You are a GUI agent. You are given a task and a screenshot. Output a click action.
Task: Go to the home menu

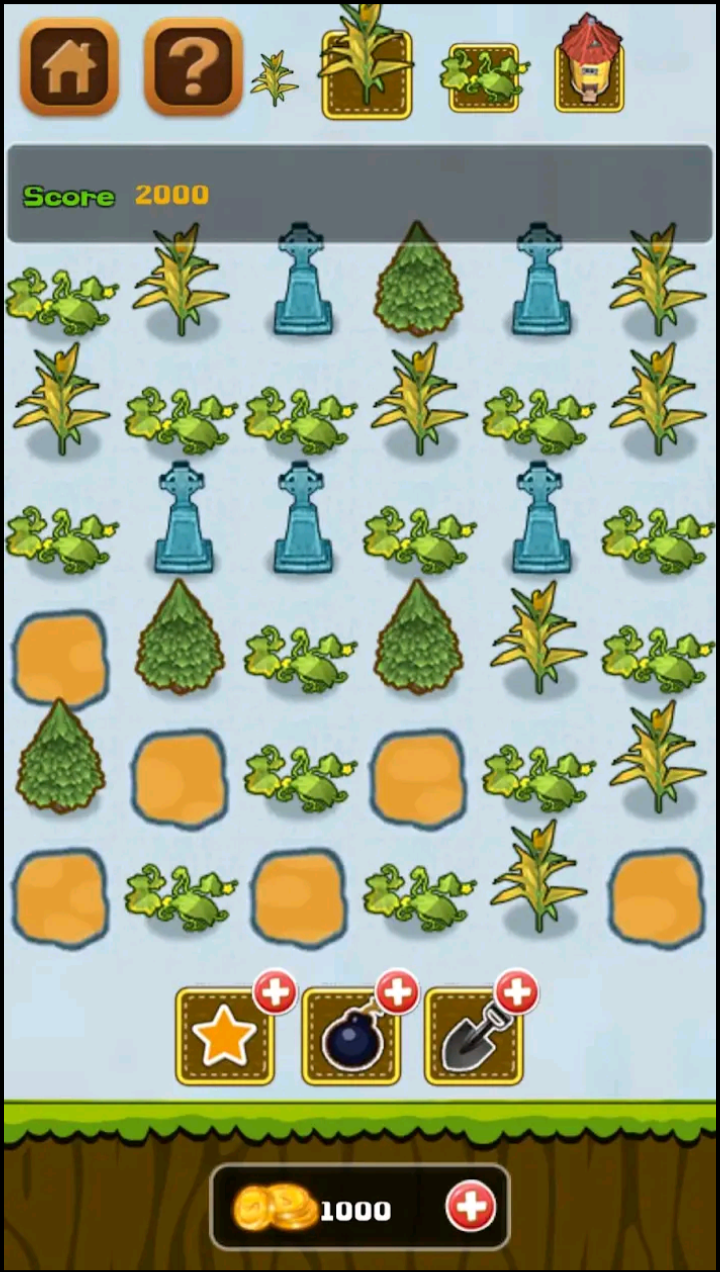coord(69,66)
